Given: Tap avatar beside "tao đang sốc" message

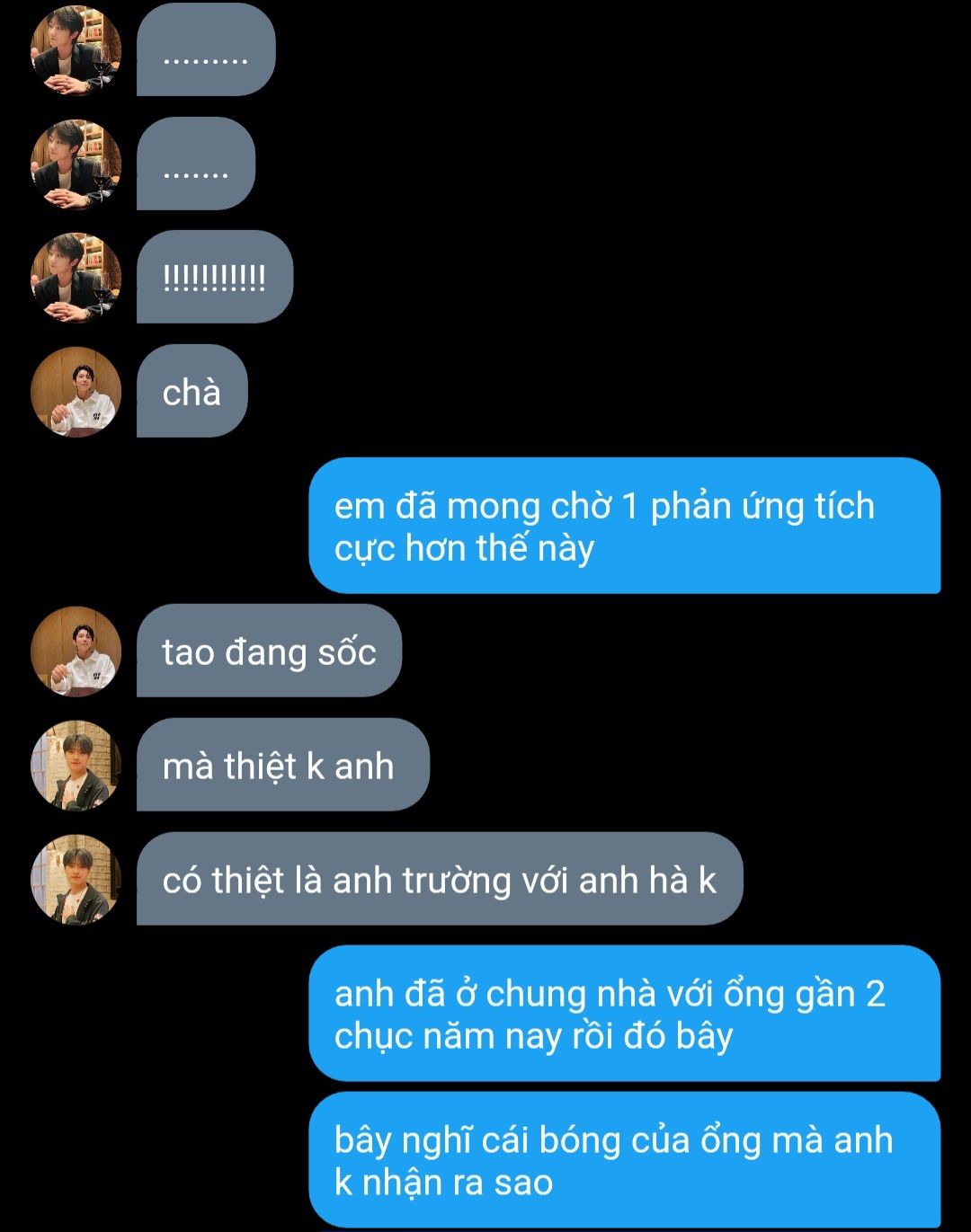Looking at the screenshot, I should click(x=76, y=651).
